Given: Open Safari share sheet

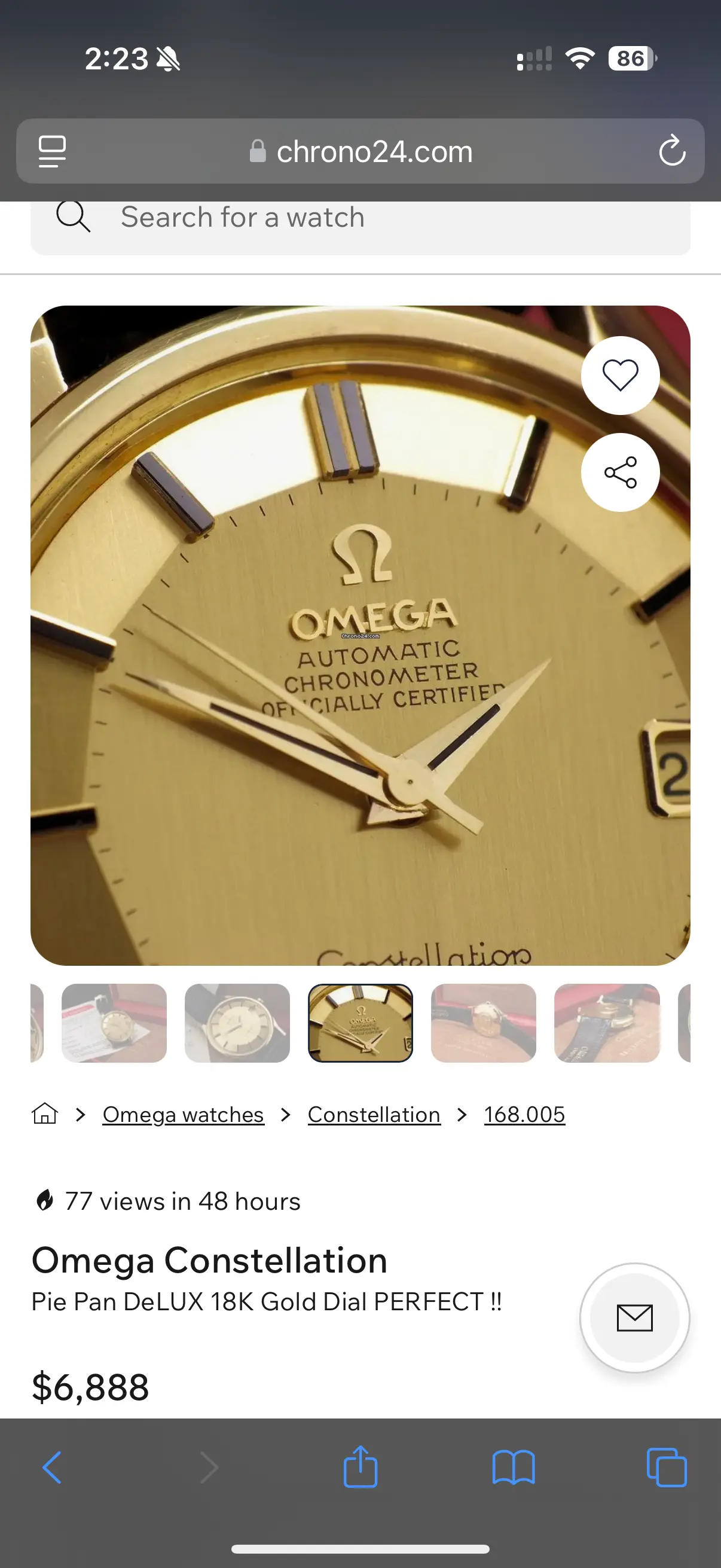Looking at the screenshot, I should [x=360, y=1468].
